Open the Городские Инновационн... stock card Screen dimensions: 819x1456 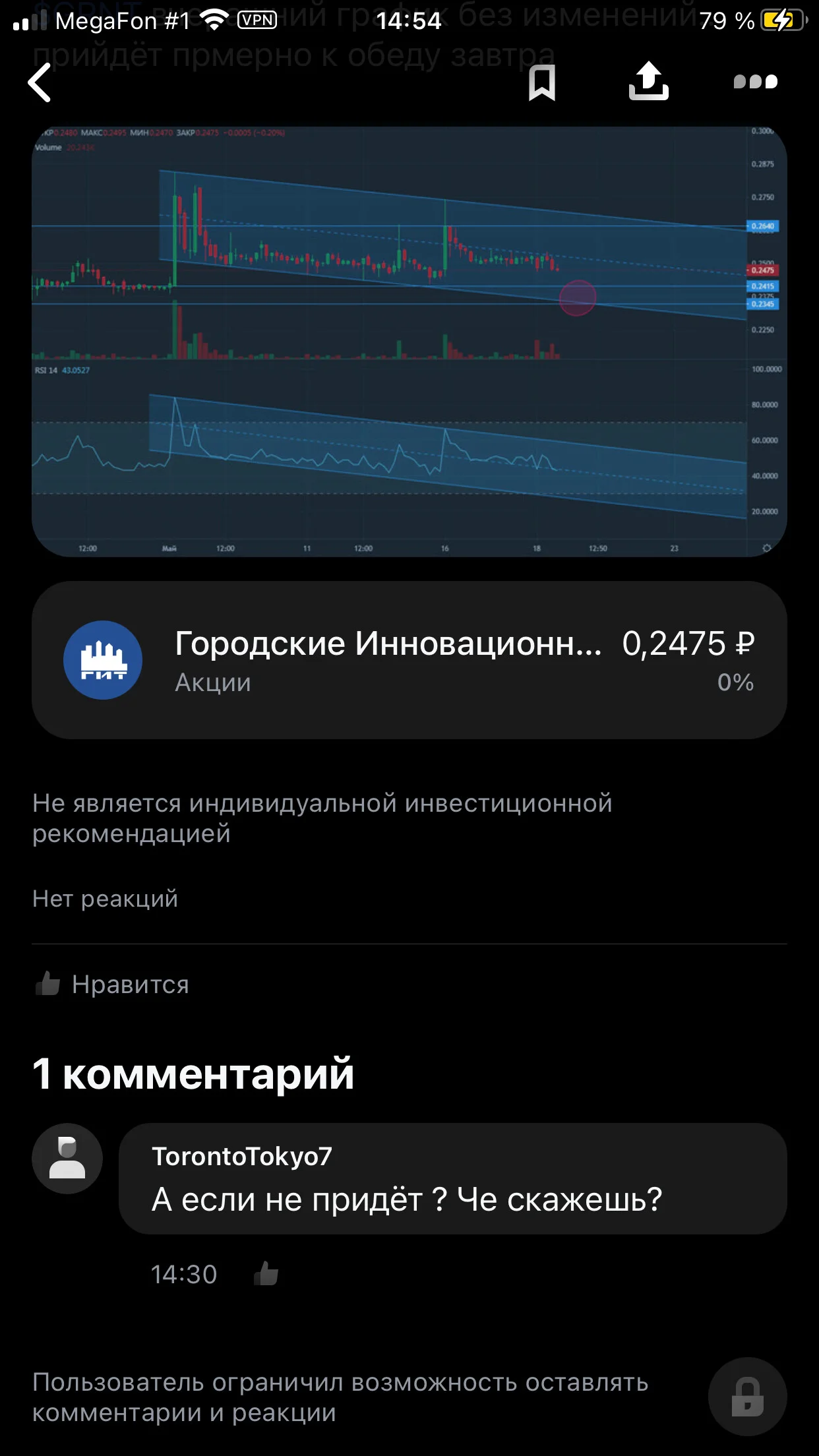click(409, 660)
